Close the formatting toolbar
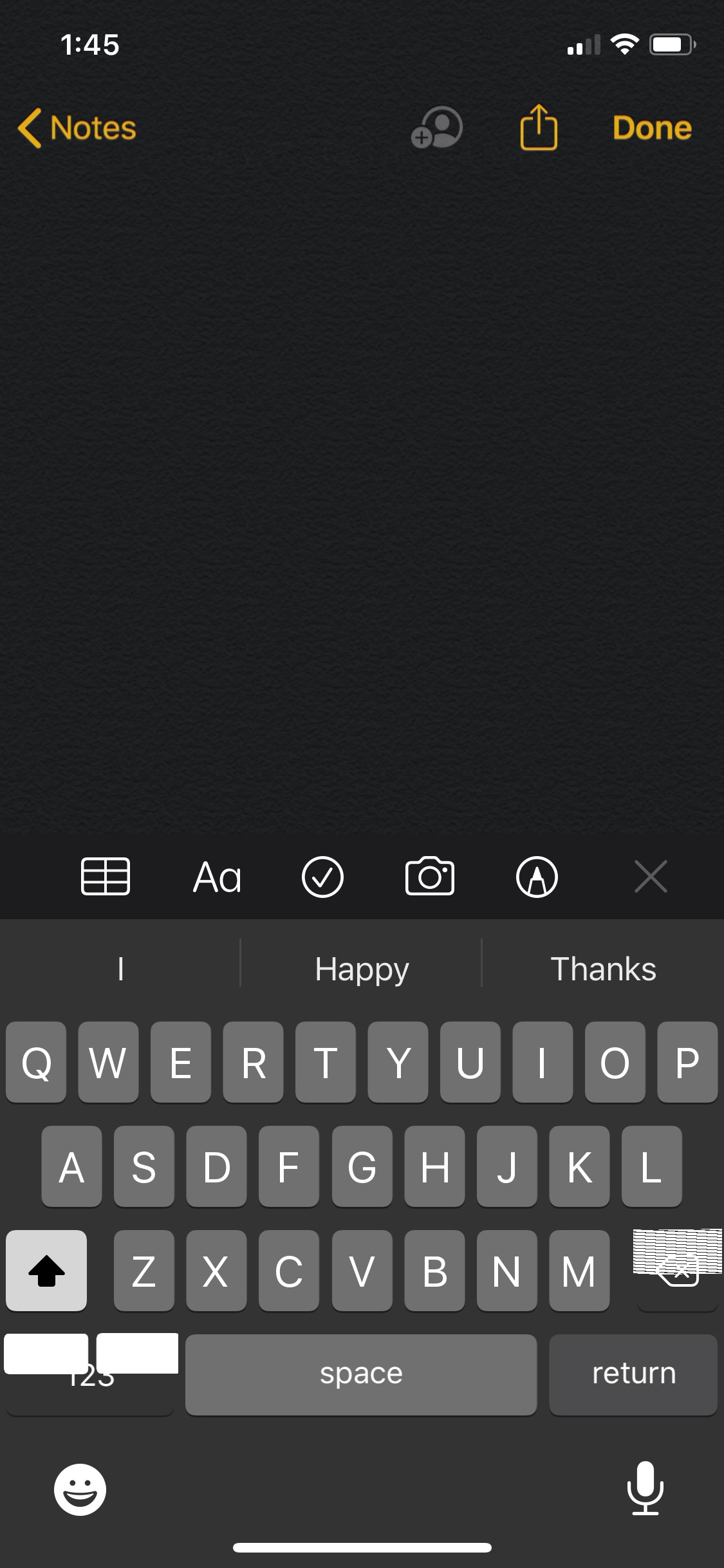Viewport: 724px width, 1568px height. (651, 877)
